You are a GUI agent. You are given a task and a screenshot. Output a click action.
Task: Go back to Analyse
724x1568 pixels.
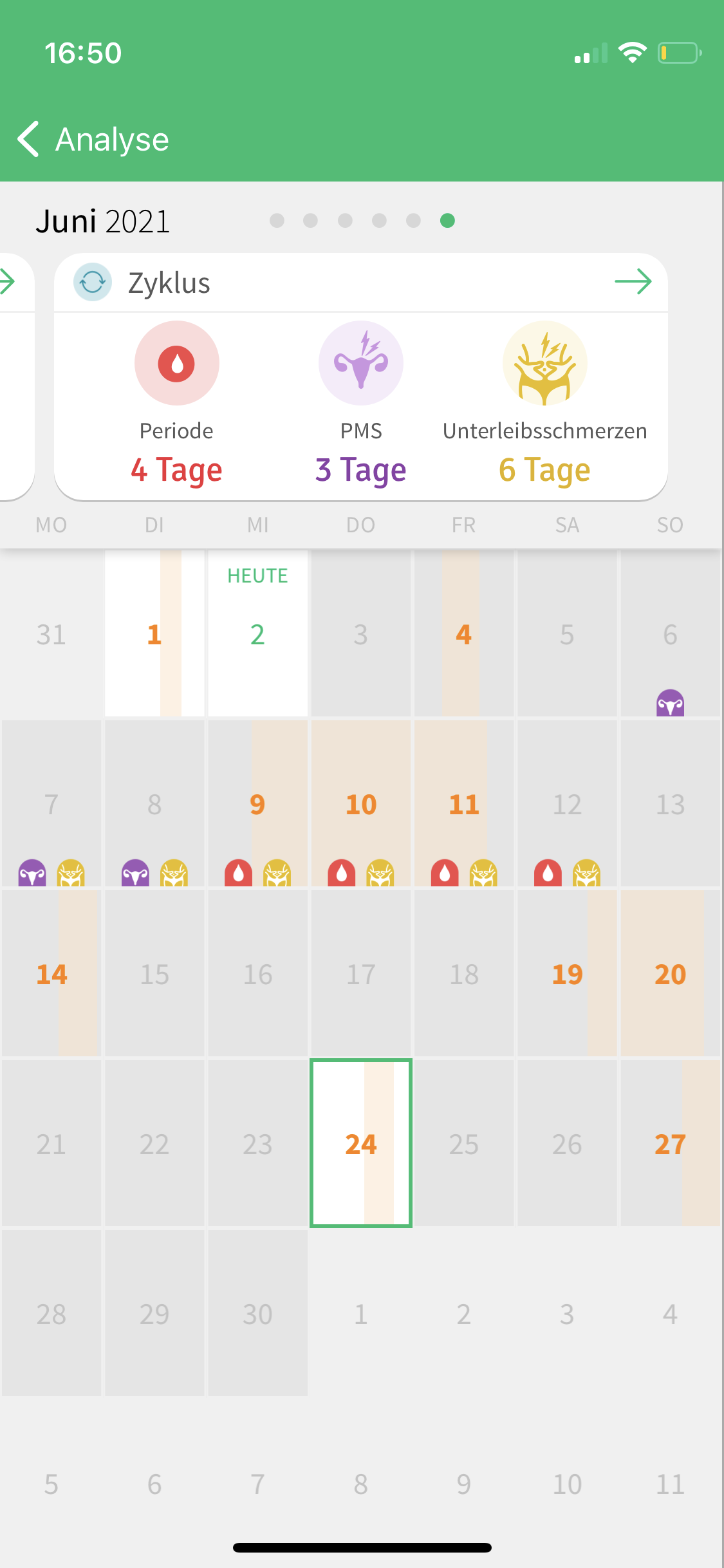coord(93,139)
